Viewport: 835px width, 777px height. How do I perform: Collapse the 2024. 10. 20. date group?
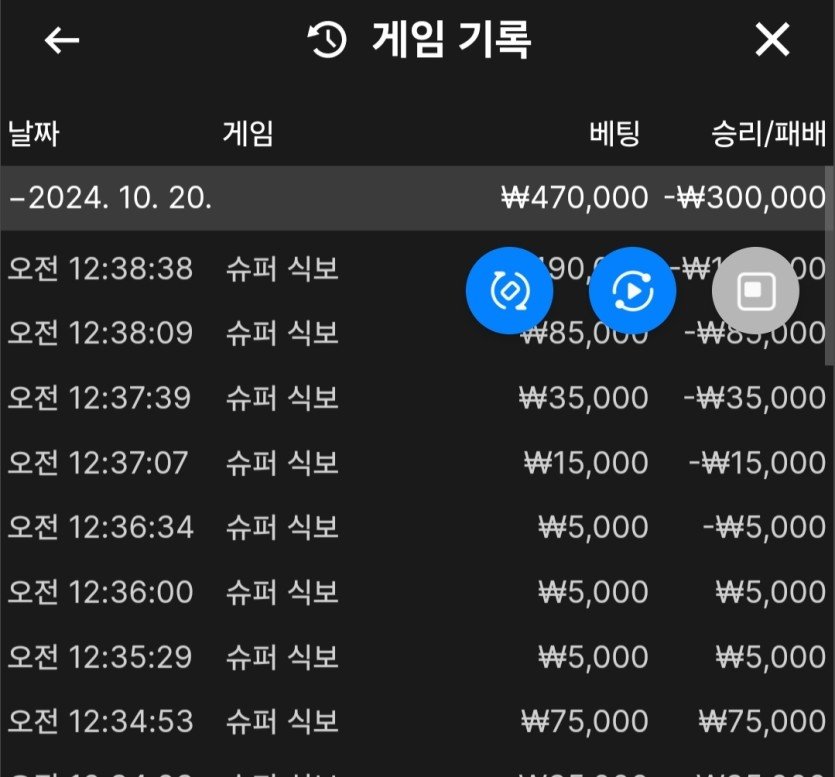(x=110, y=197)
